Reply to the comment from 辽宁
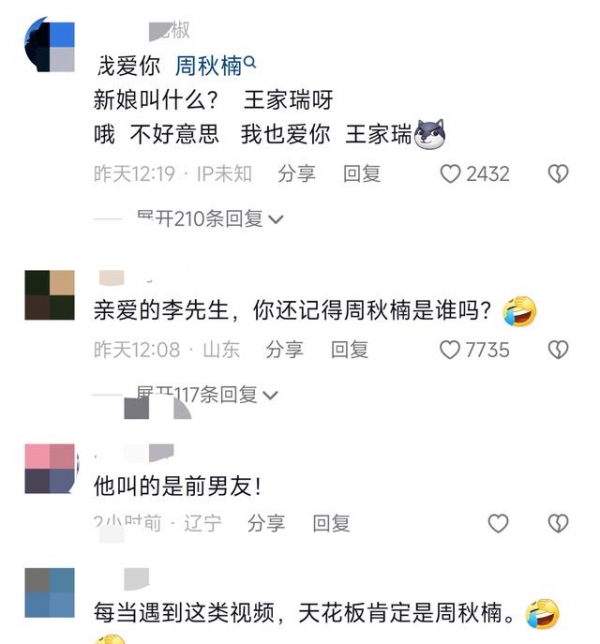 [x=331, y=523]
